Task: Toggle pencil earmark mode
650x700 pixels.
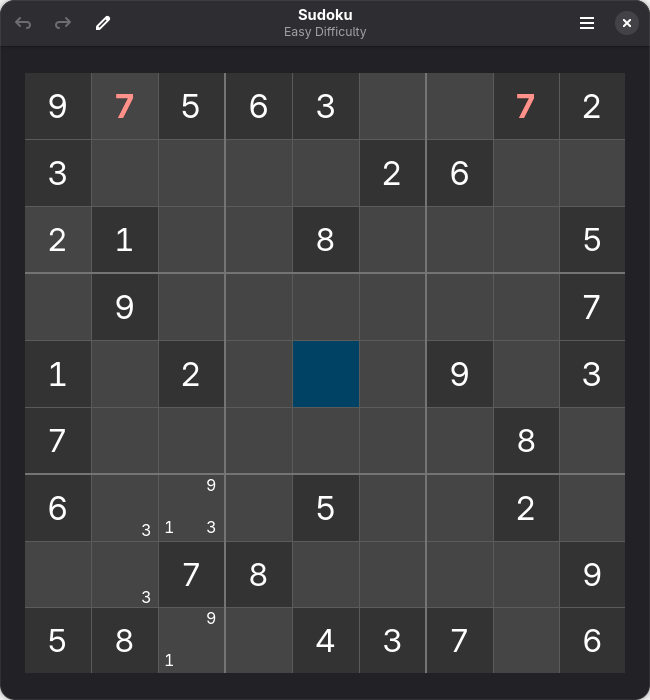Action: coord(102,23)
